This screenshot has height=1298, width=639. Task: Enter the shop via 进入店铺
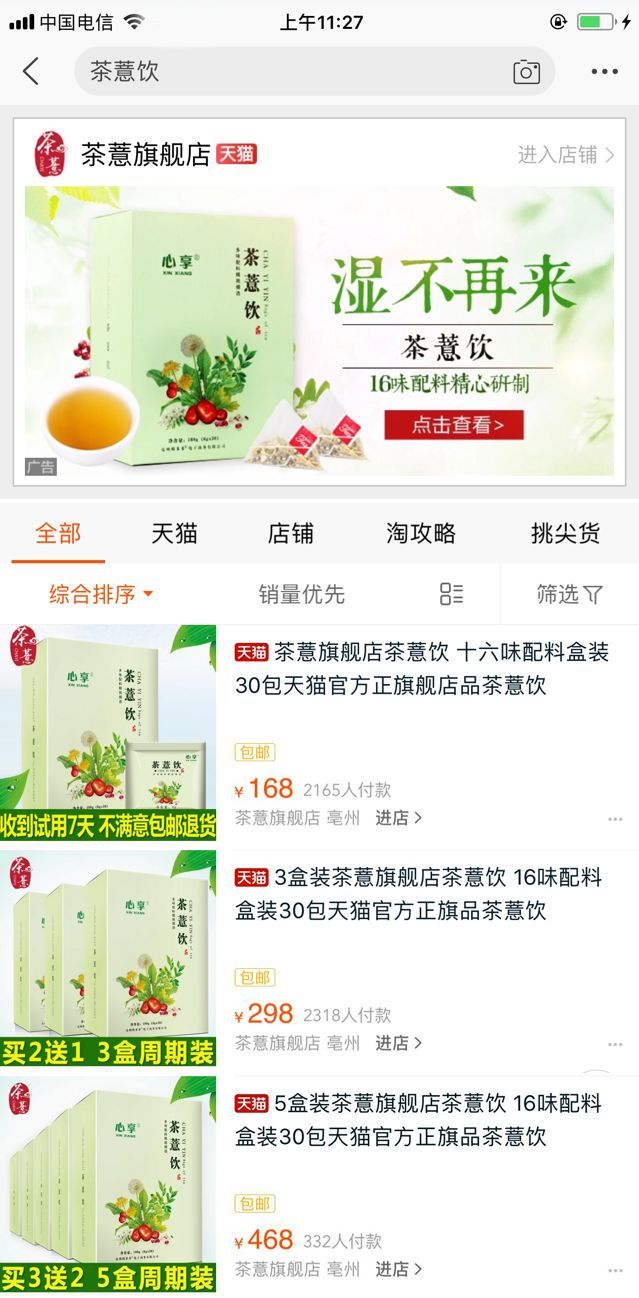[x=565, y=155]
